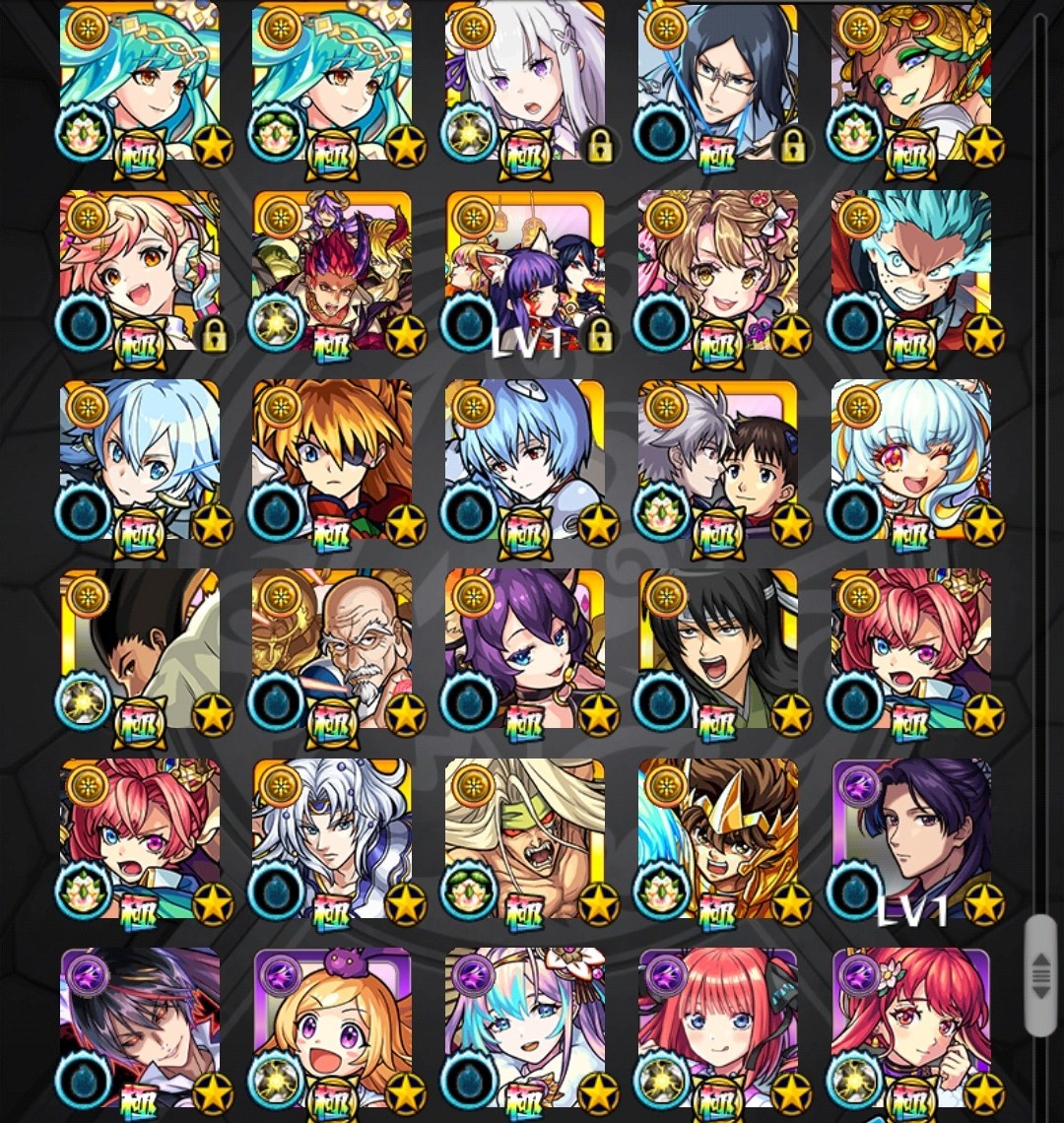Select the red-haired girl wearing headphones
Screen dimensions: 1064x1123
click(718, 1027)
